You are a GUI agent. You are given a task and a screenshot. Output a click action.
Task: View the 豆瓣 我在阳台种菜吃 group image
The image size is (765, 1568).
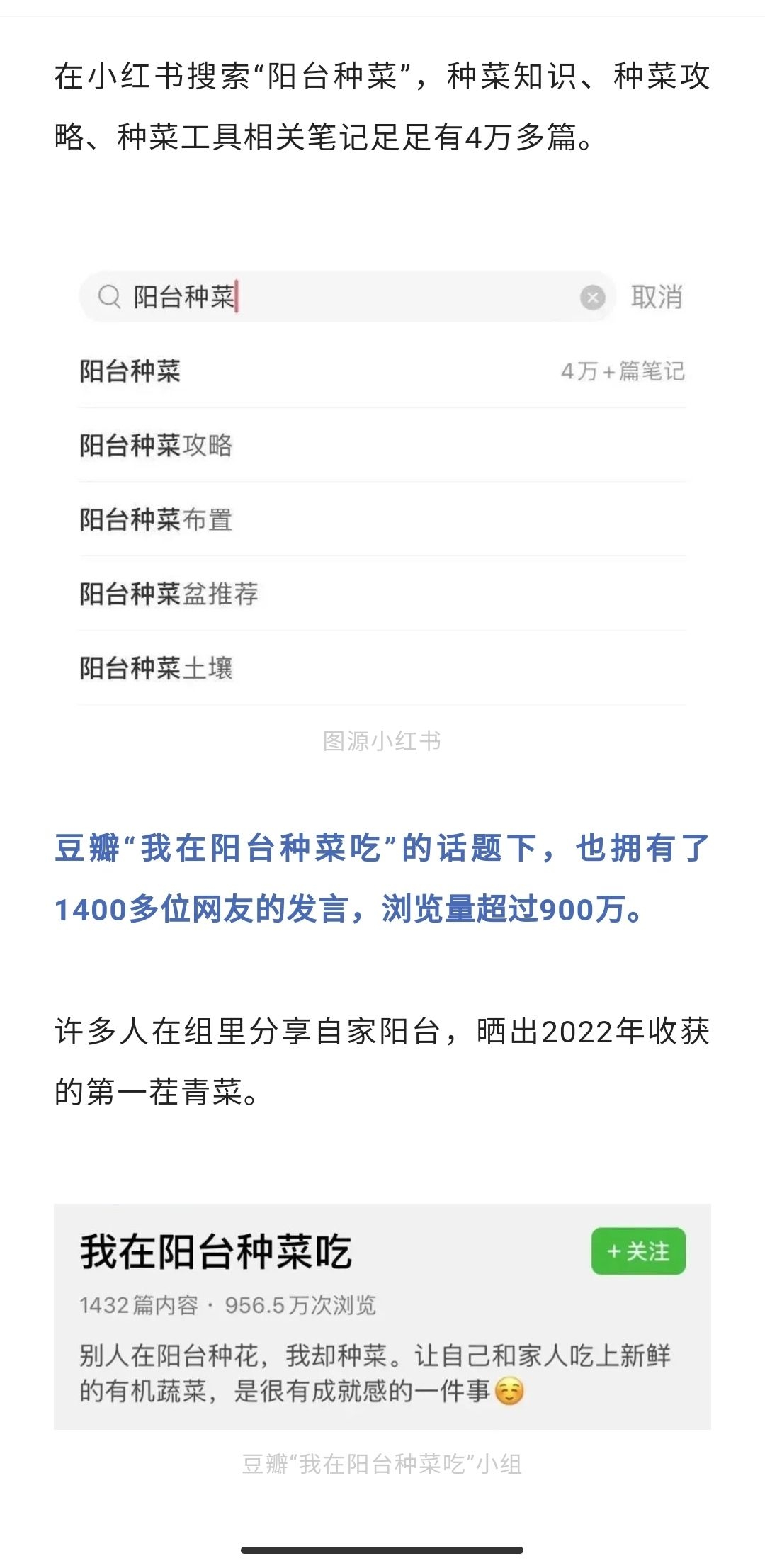click(x=382, y=1316)
